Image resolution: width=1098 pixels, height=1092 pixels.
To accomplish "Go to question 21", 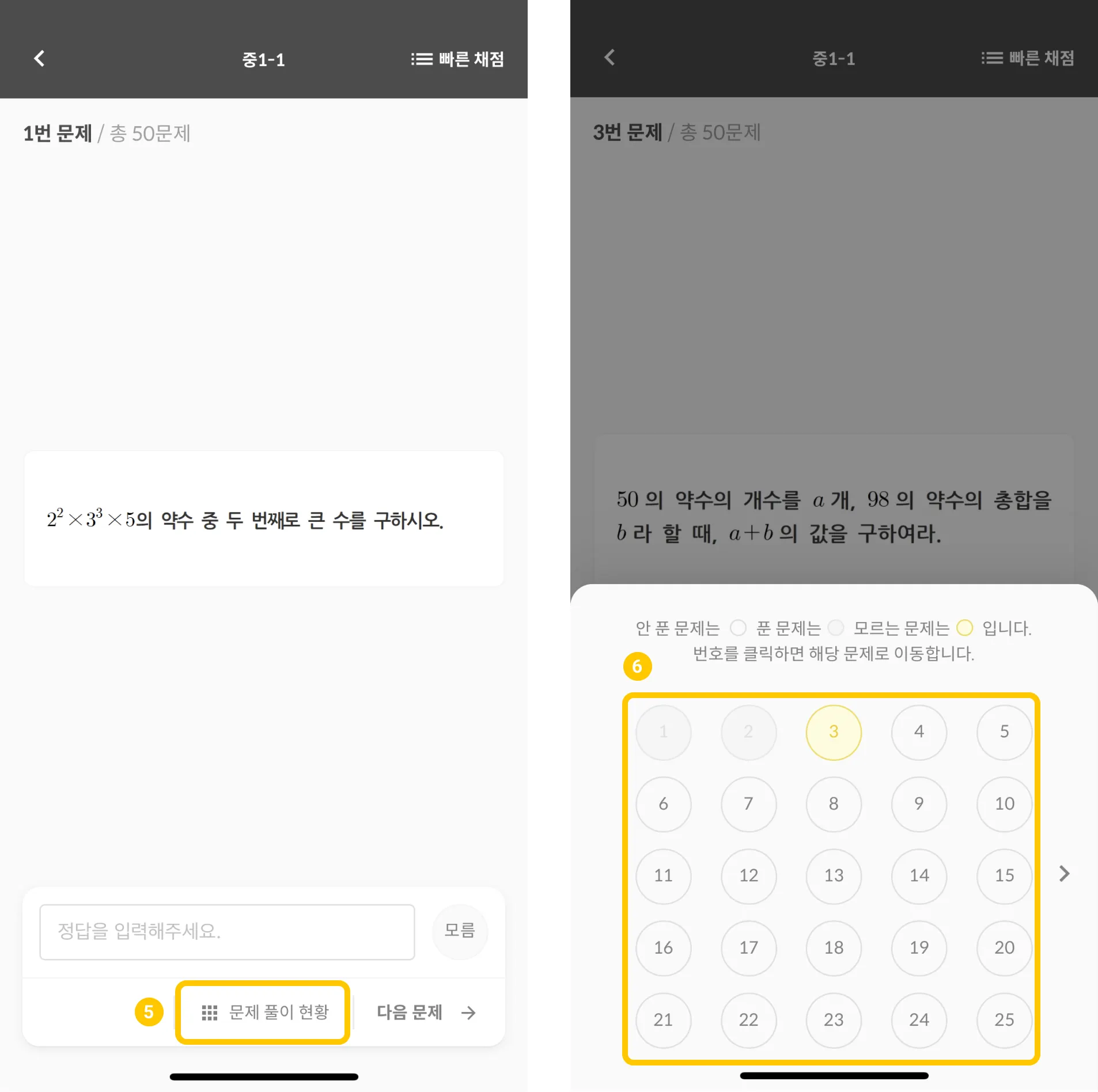I will (x=663, y=1020).
